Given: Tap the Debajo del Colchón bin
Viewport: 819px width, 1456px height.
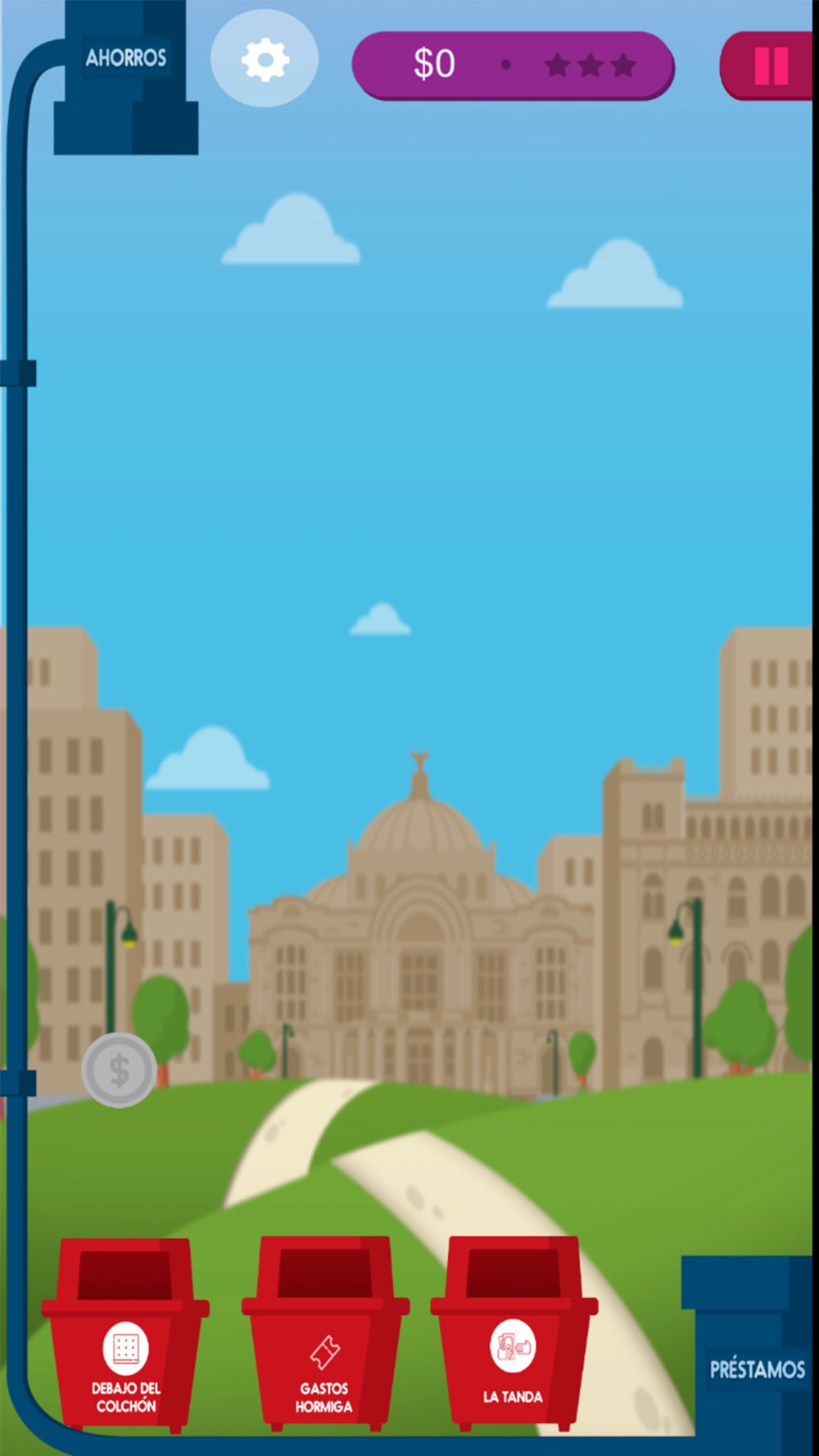Looking at the screenshot, I should tap(125, 1335).
